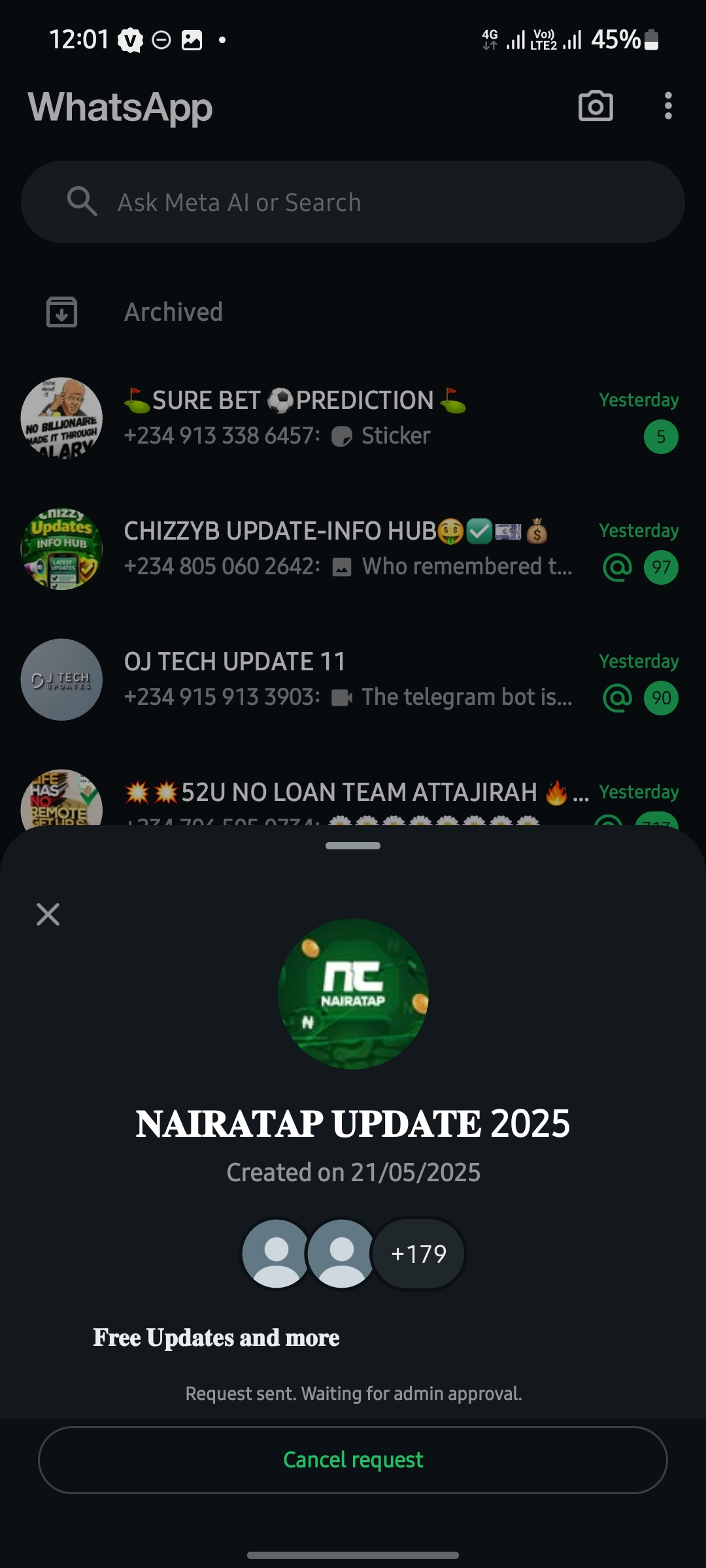Viewport: 706px width, 1568px height.
Task: Open the OJ TECH UPDATE 11 chat
Action: pos(353,679)
